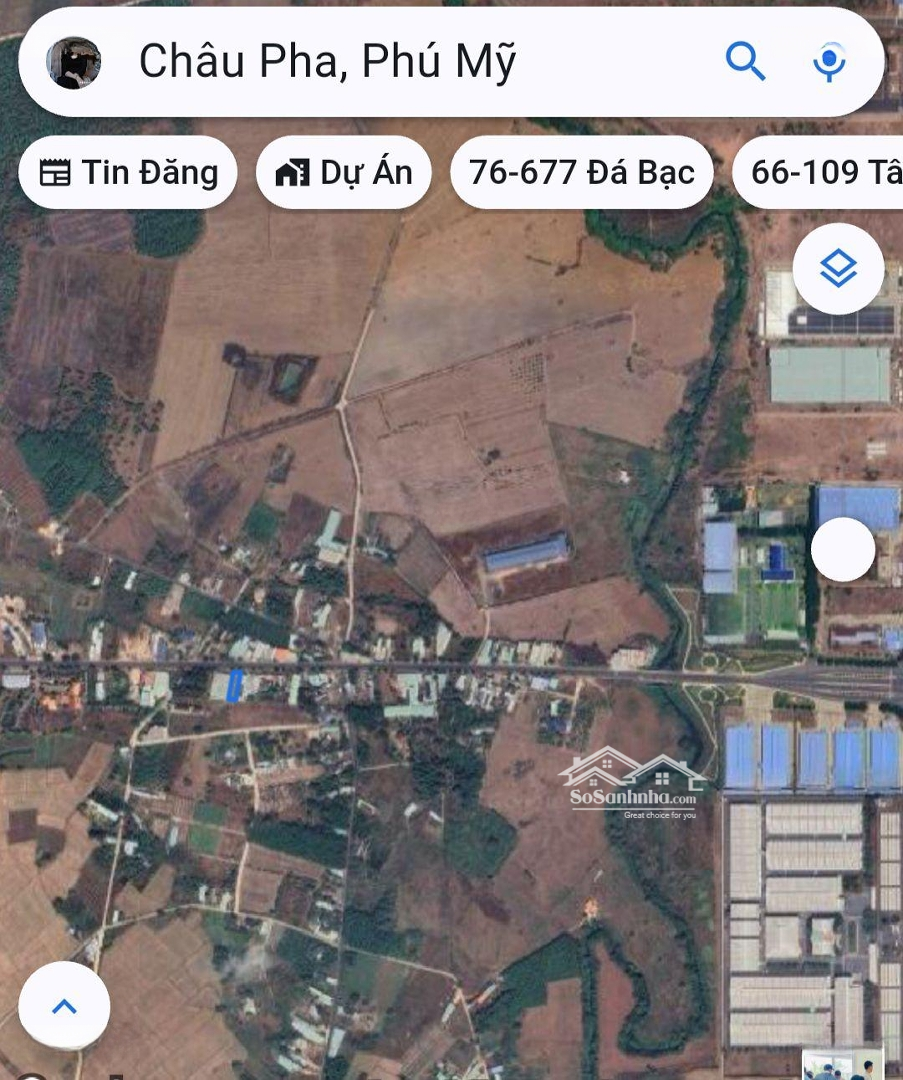This screenshot has height=1080, width=903.
Task: Open the profile avatar in search bar
Action: click(74, 62)
